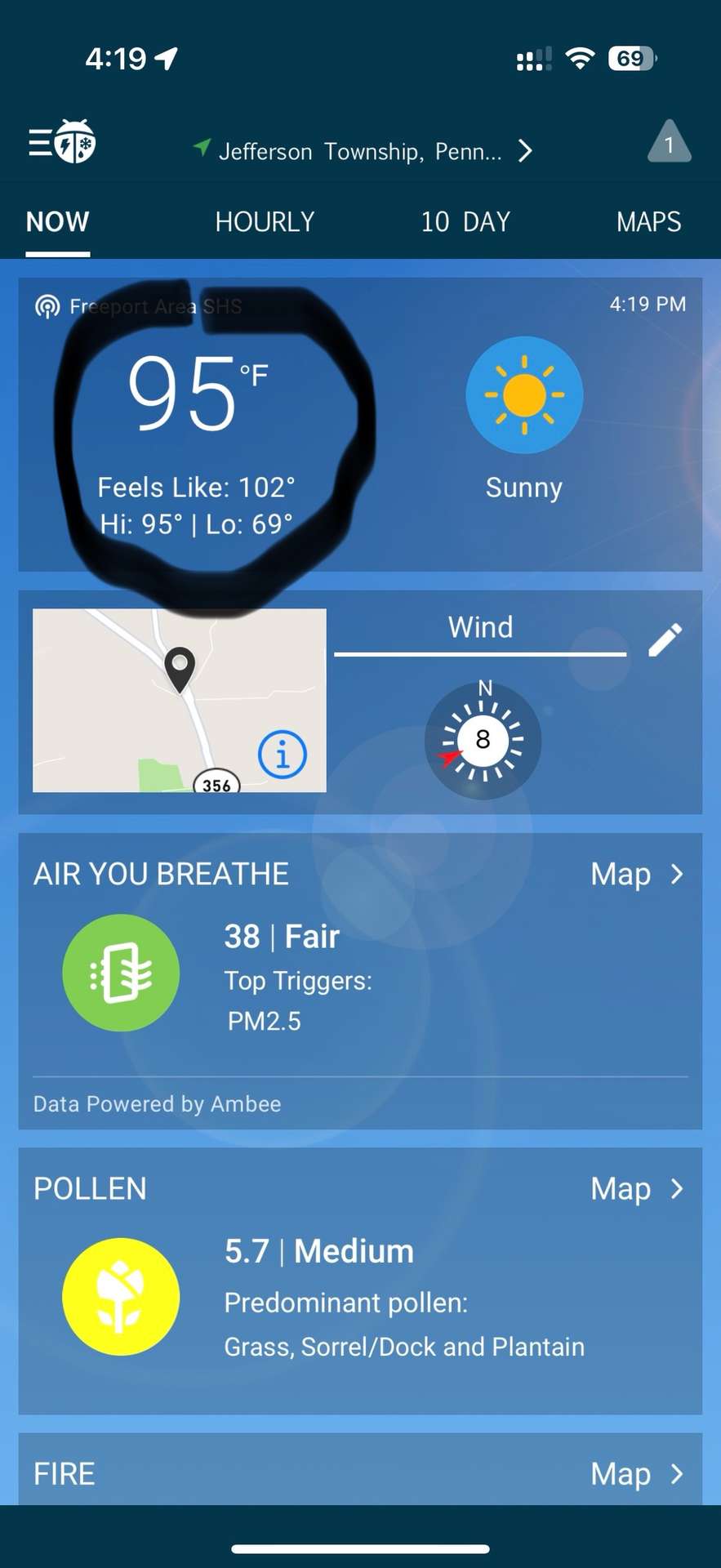Image resolution: width=721 pixels, height=1568 pixels.
Task: Open the Fire map
Action: (636, 1474)
